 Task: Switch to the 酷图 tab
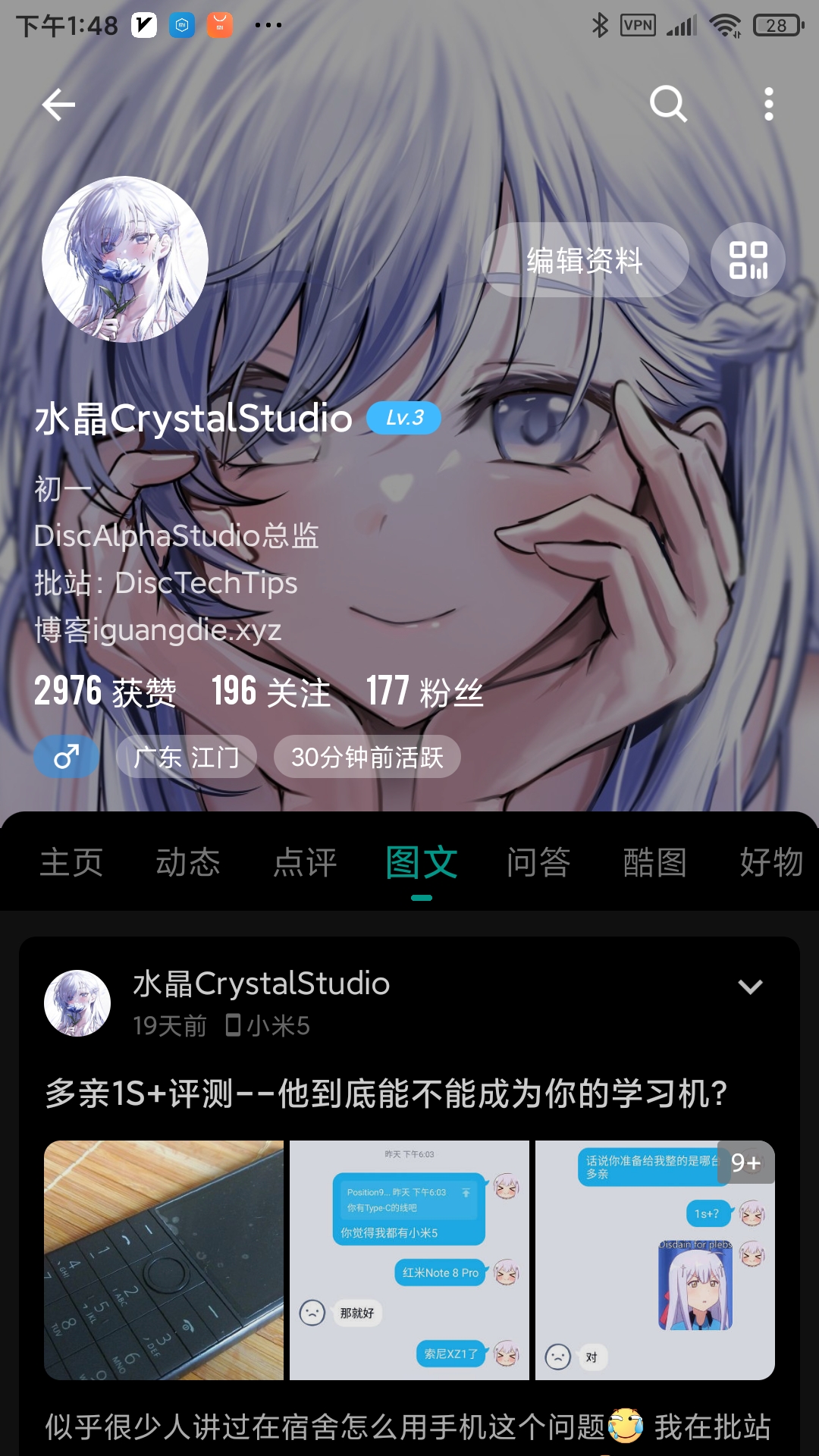(655, 862)
